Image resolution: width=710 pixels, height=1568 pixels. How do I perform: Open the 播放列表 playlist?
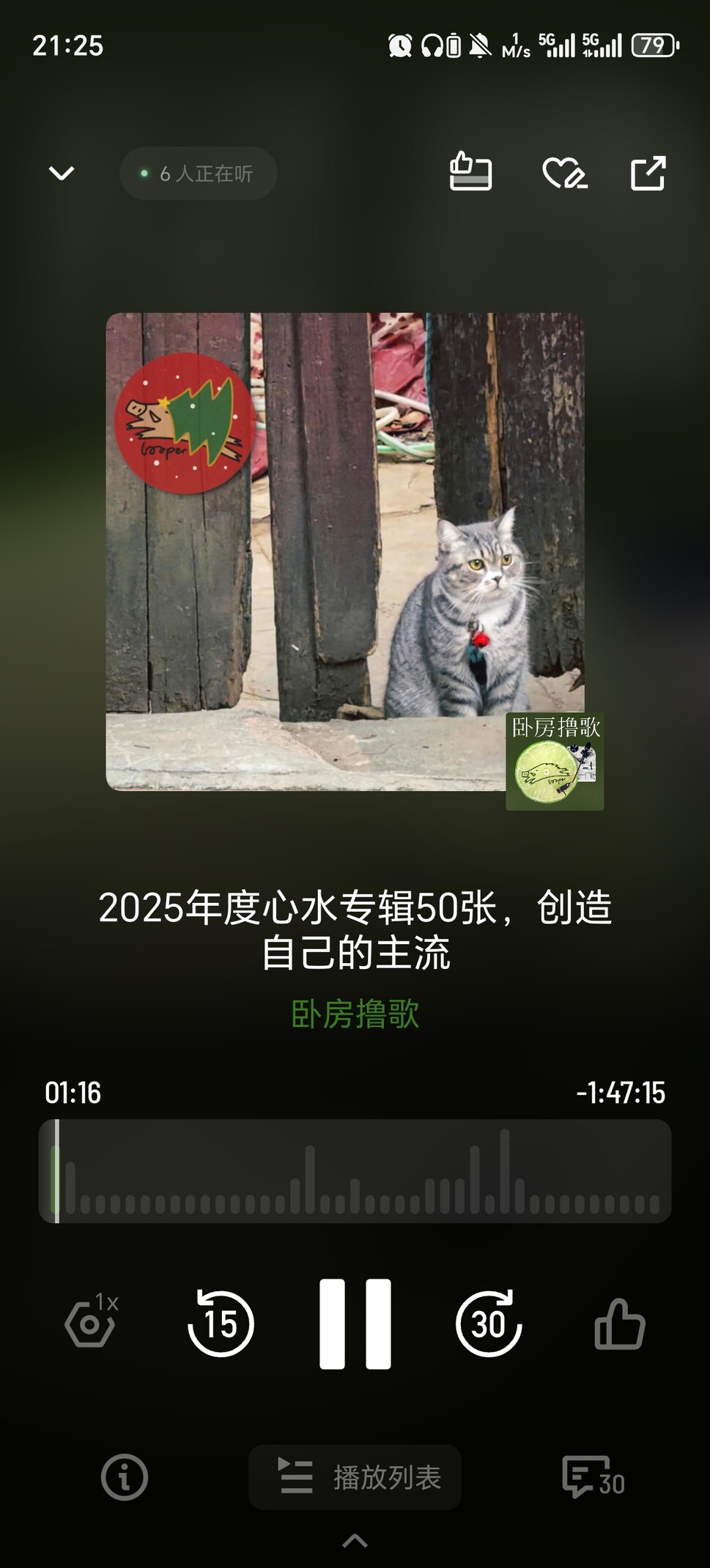point(355,1477)
